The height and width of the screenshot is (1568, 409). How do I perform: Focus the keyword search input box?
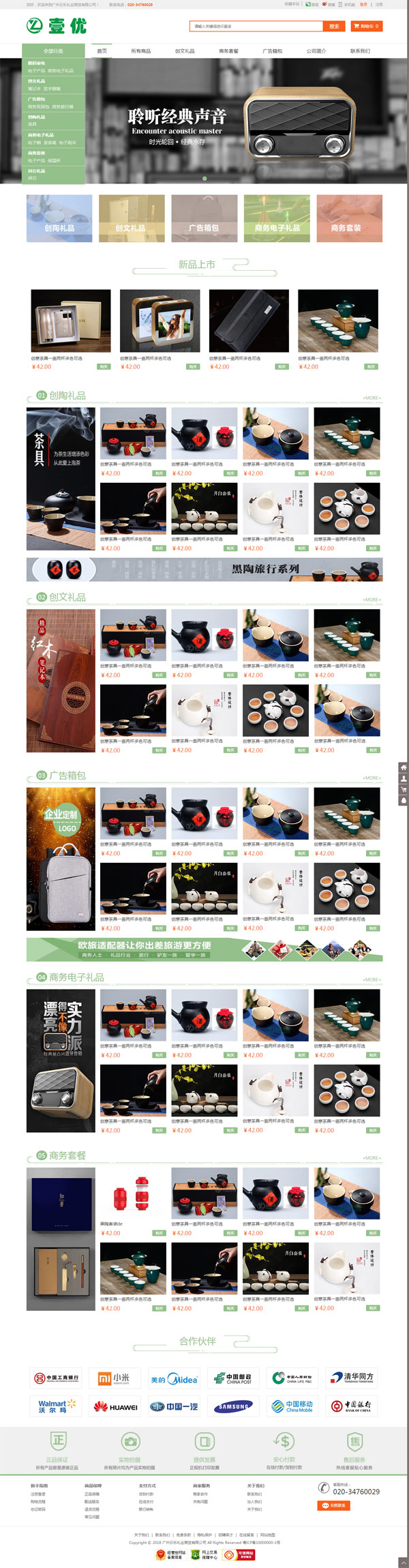pyautogui.click(x=256, y=26)
